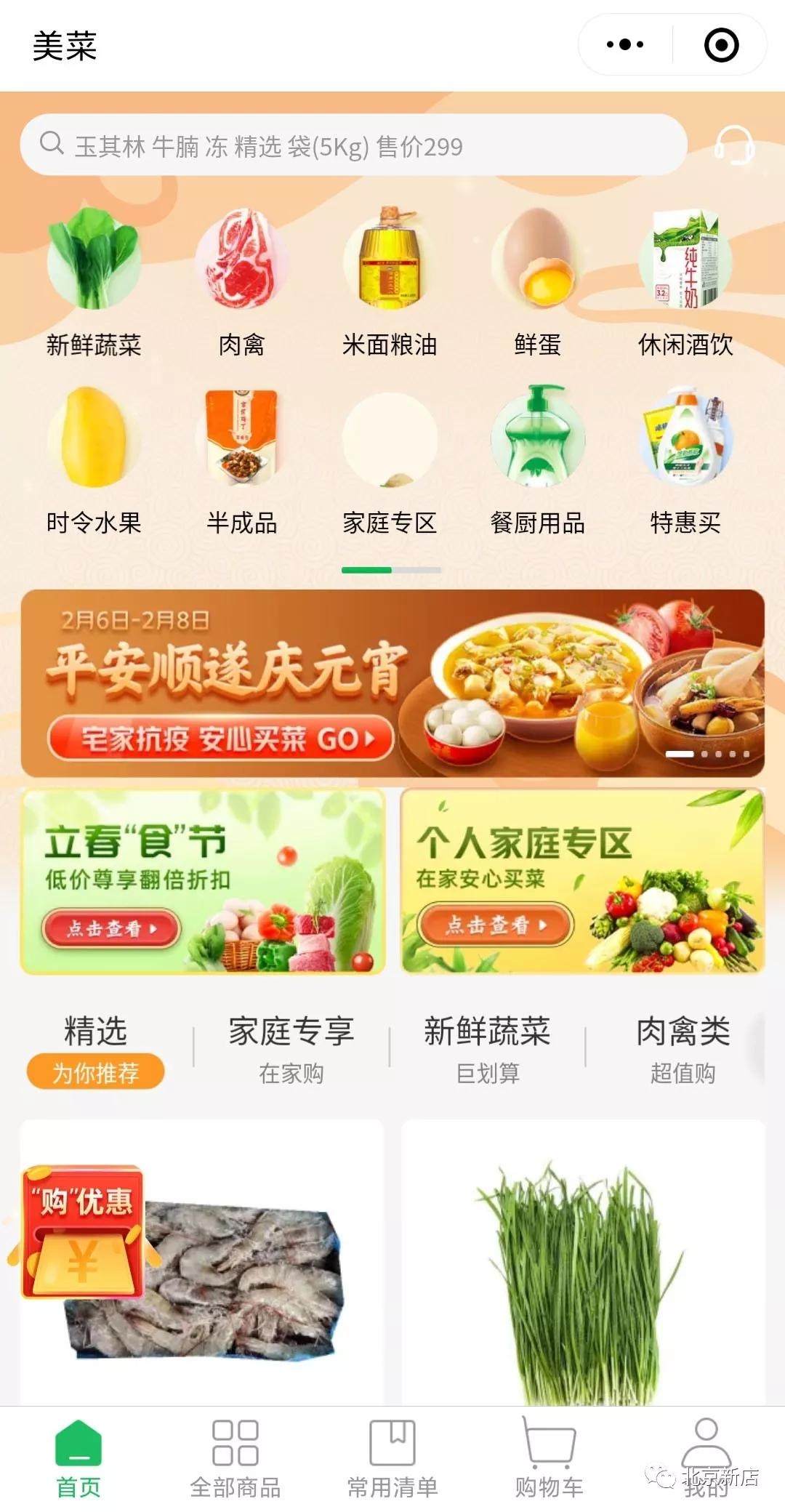Open customer service headset icon
Image resolution: width=785 pixels, height=1512 pixels.
click(734, 145)
